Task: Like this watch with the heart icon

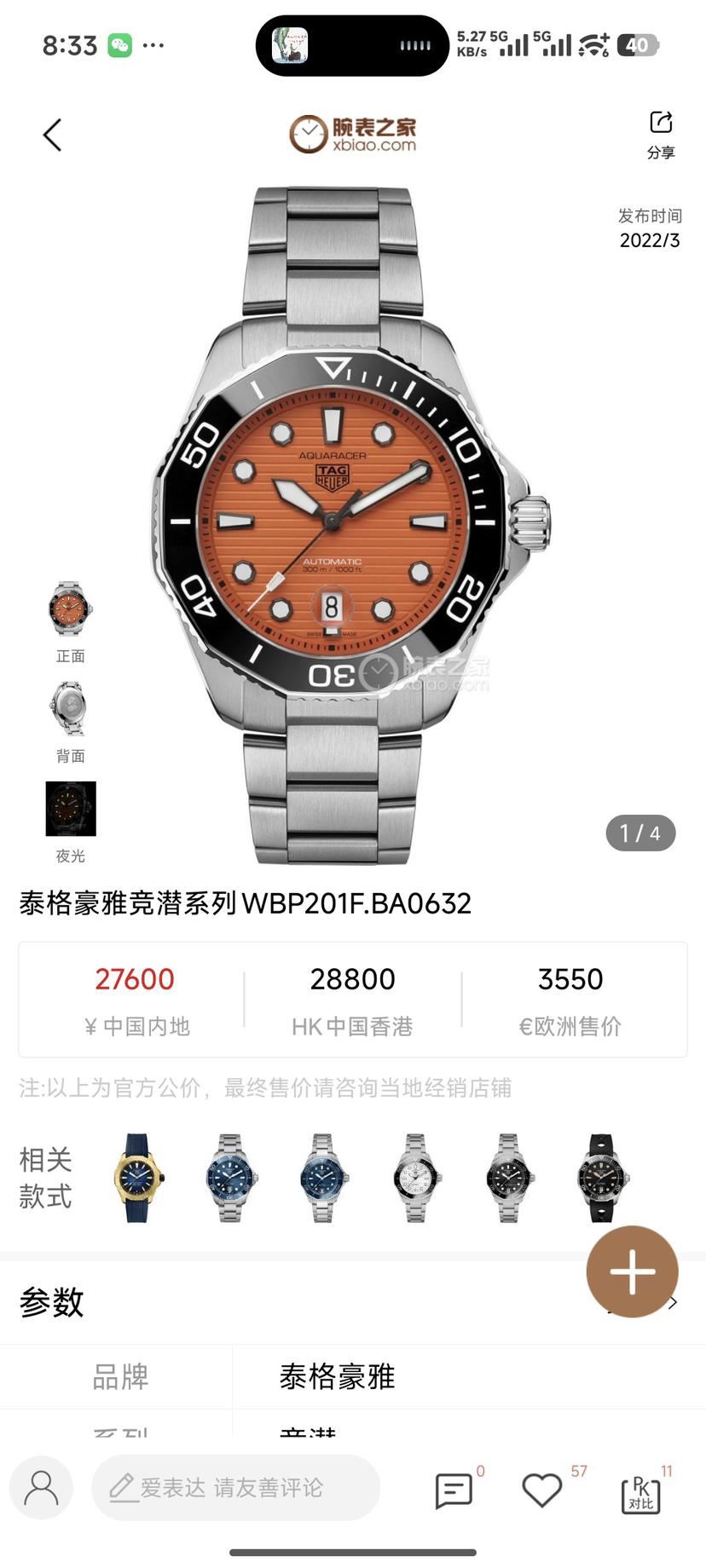Action: [541, 1490]
